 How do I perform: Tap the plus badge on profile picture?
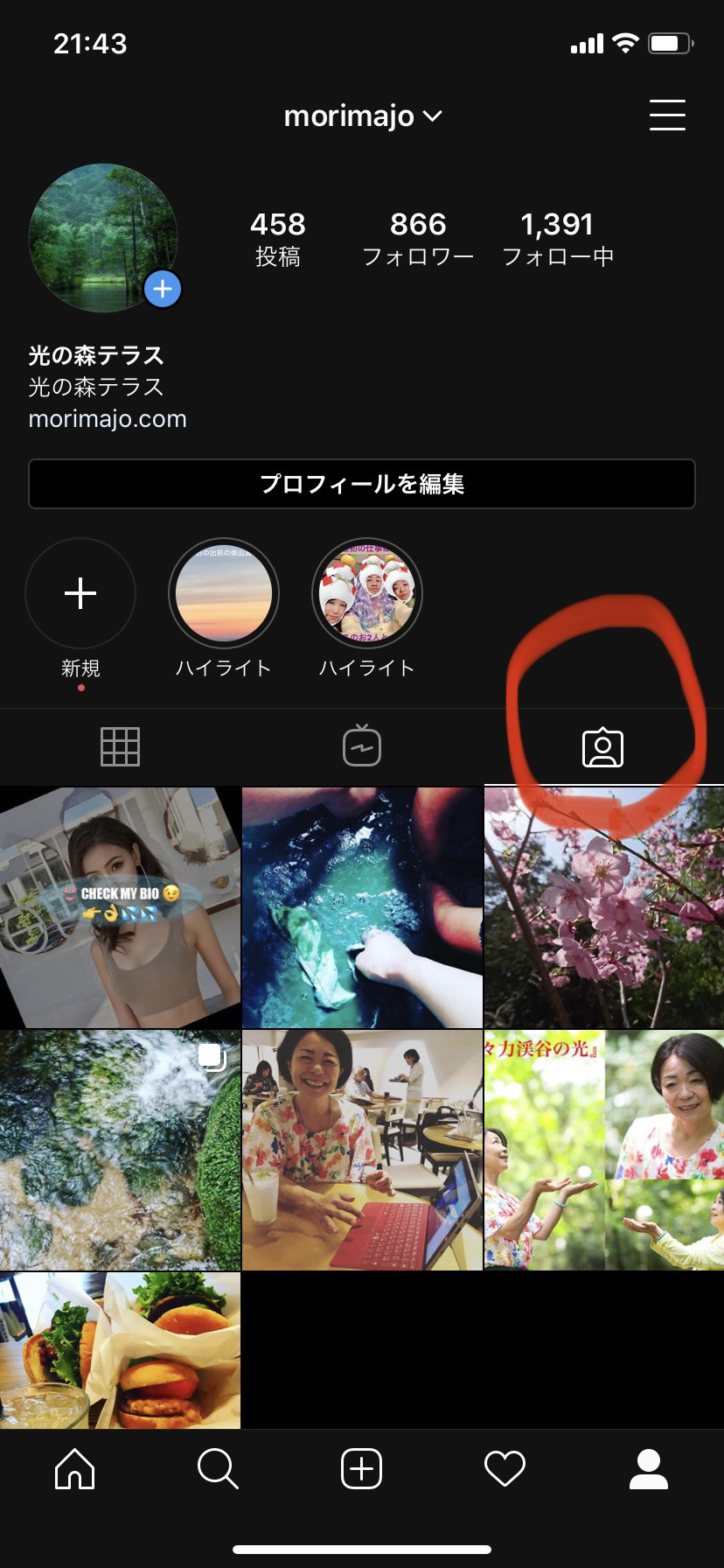point(163,290)
